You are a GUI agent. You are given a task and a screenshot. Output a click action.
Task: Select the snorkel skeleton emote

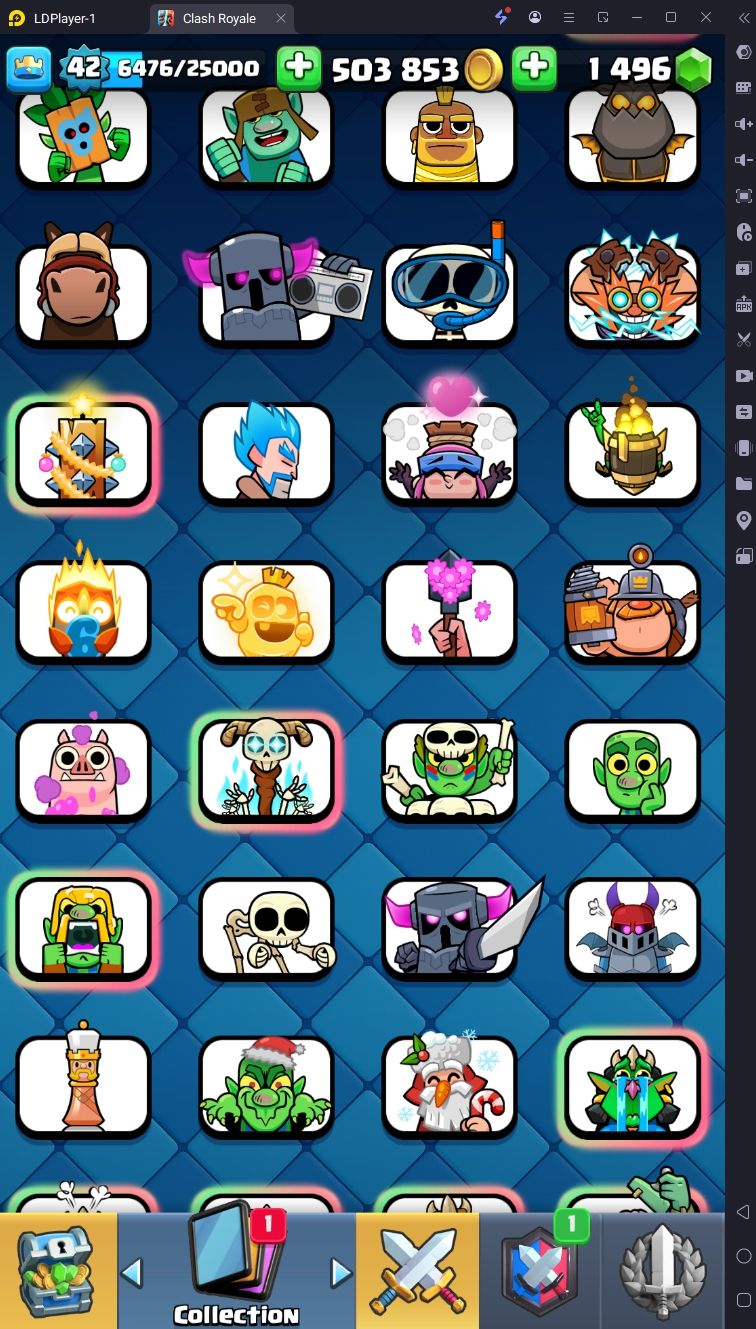(450, 294)
